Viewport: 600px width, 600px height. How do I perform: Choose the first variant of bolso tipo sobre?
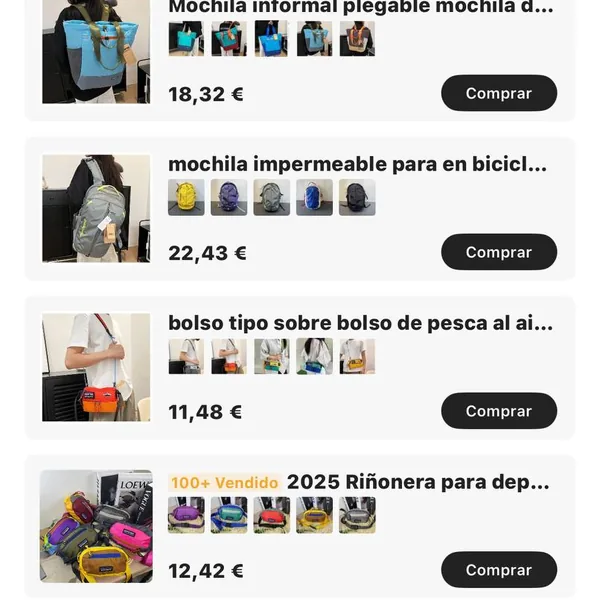pyautogui.click(x=186, y=356)
